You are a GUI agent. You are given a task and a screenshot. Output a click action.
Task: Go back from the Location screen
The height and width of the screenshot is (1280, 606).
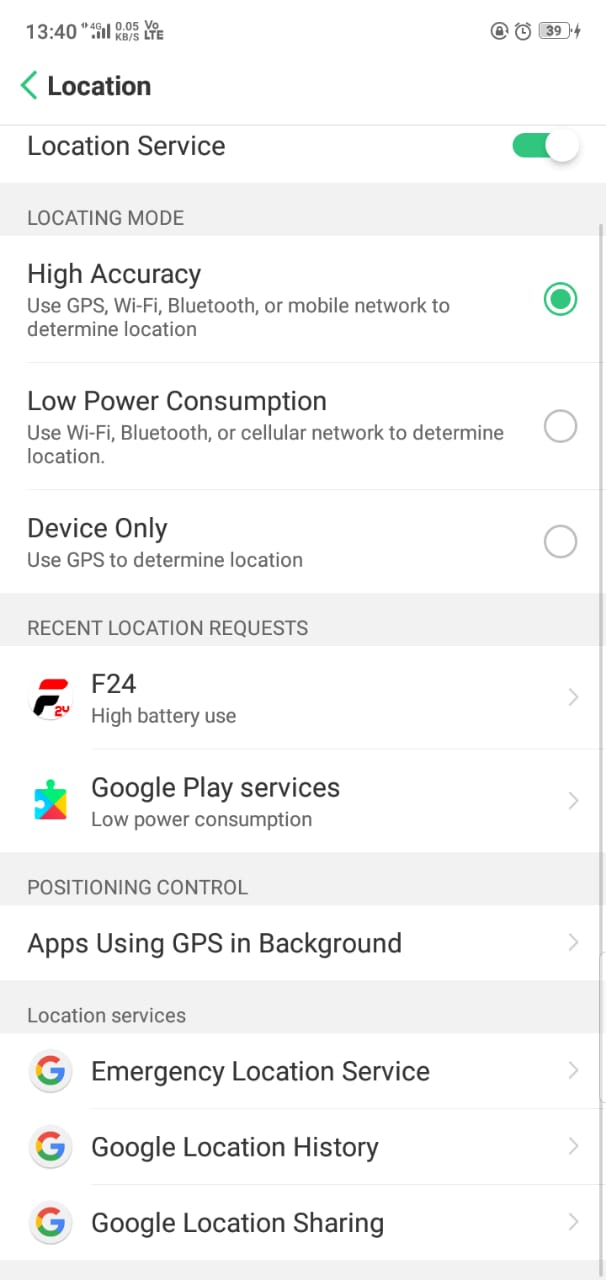pos(30,86)
